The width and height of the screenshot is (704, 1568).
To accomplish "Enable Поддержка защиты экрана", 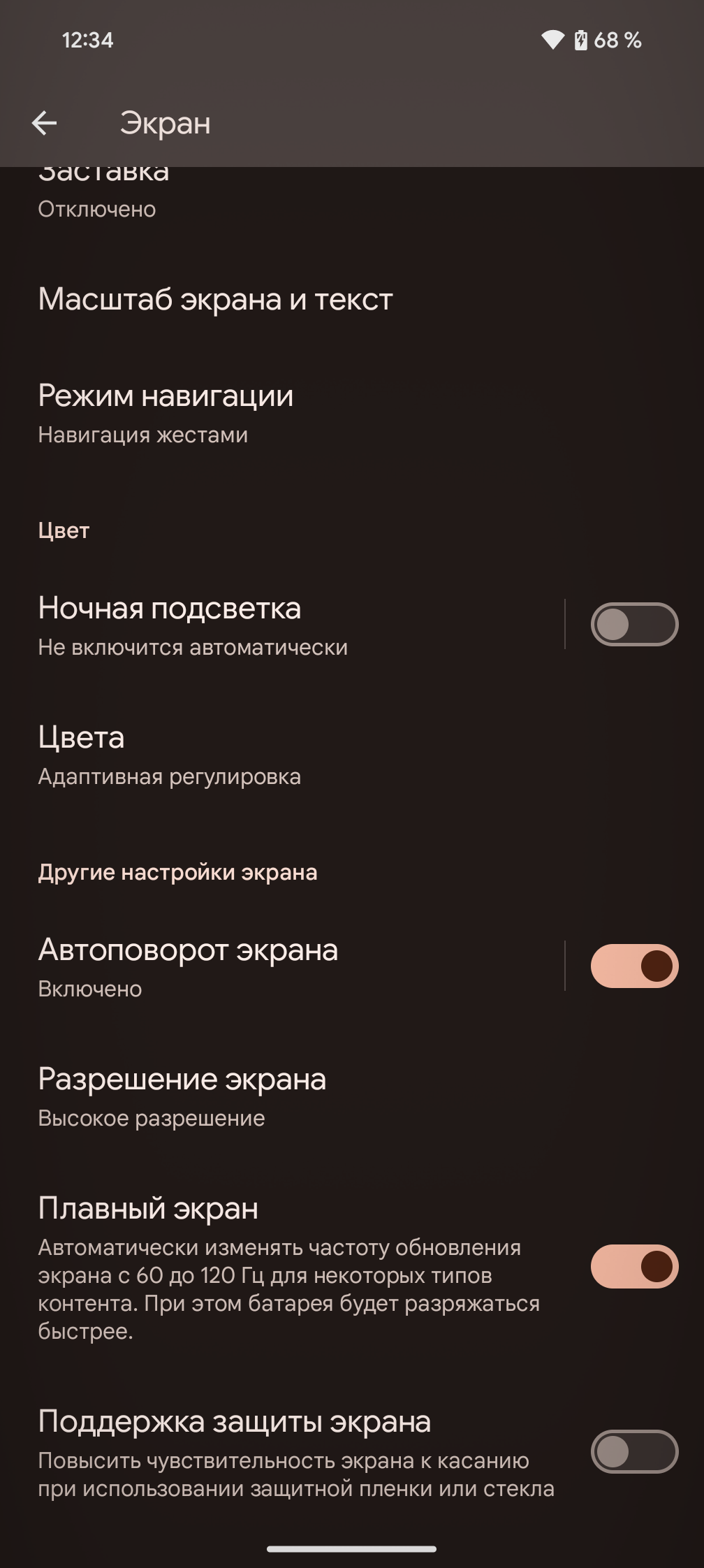I will pos(634,1451).
